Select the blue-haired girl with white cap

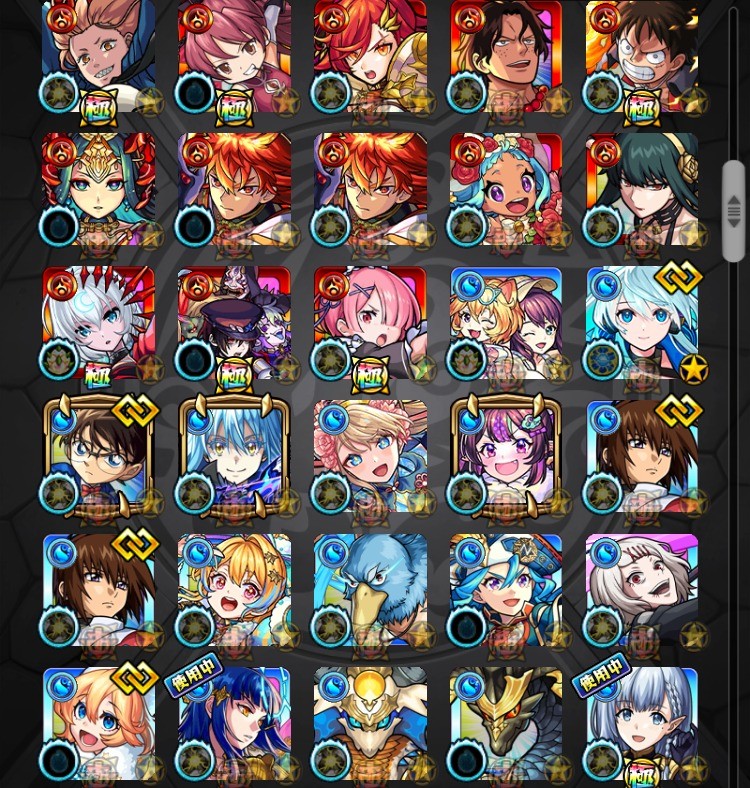pos(506,590)
